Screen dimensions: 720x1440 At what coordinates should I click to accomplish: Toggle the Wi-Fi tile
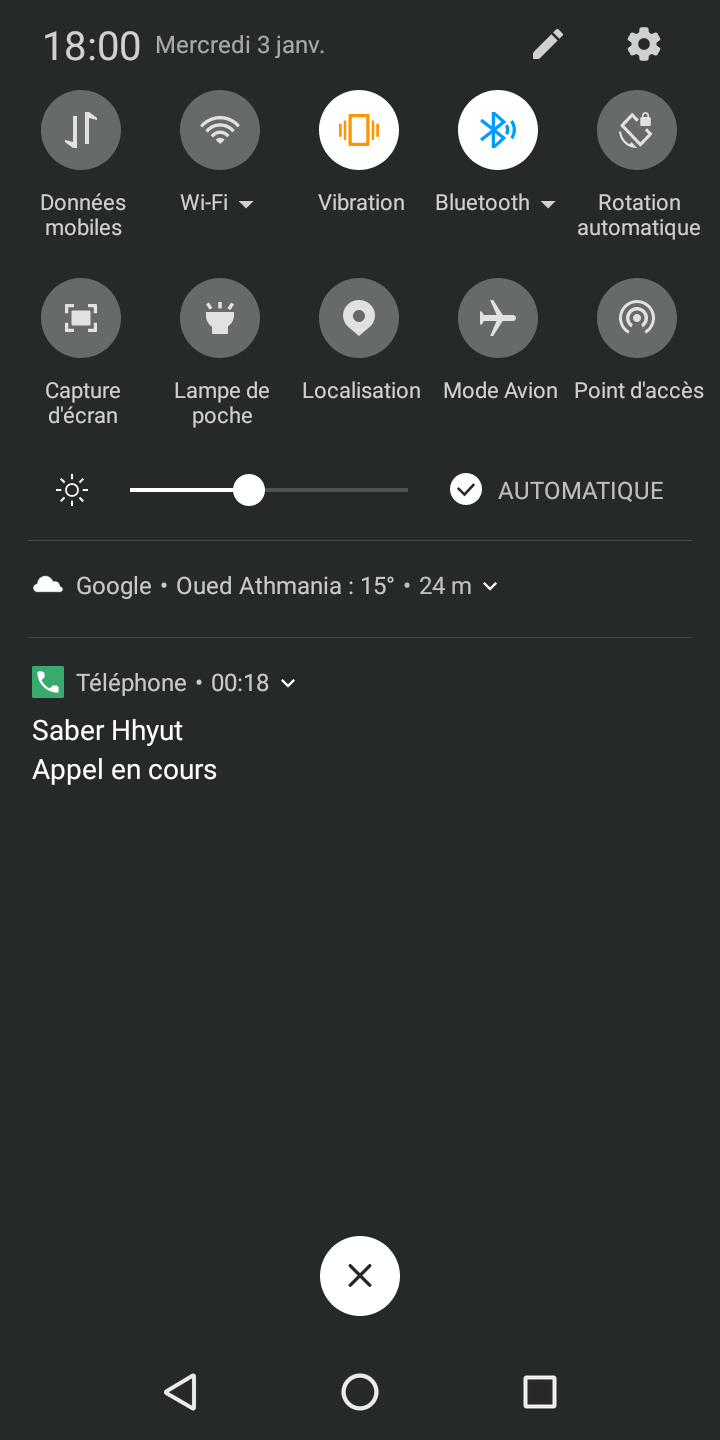(220, 130)
